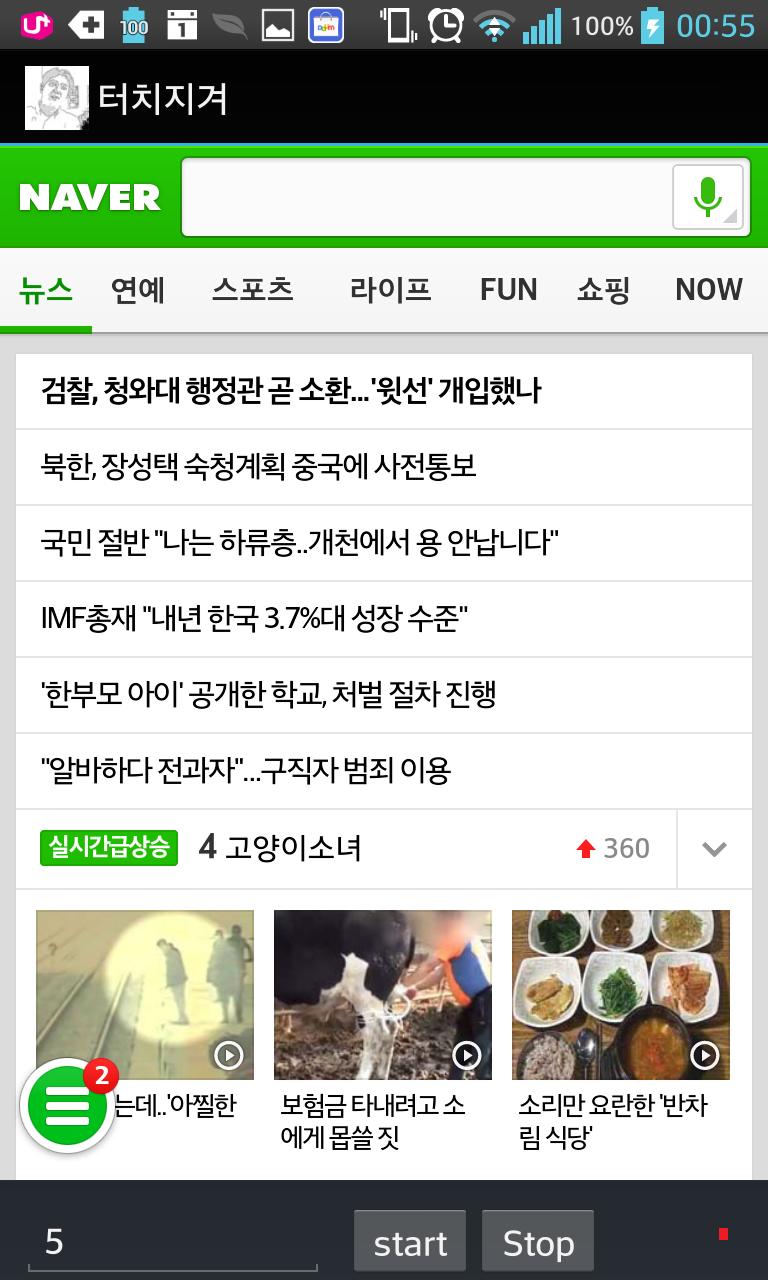Start voice search with the microphone
This screenshot has width=768, height=1280.
click(x=708, y=197)
